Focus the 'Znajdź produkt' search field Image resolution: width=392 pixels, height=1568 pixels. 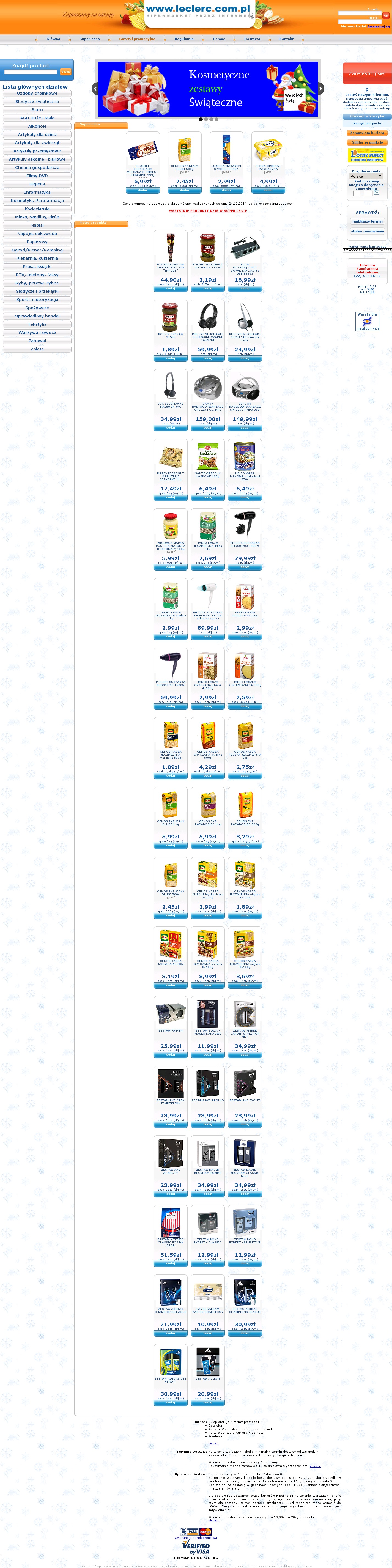(x=31, y=72)
